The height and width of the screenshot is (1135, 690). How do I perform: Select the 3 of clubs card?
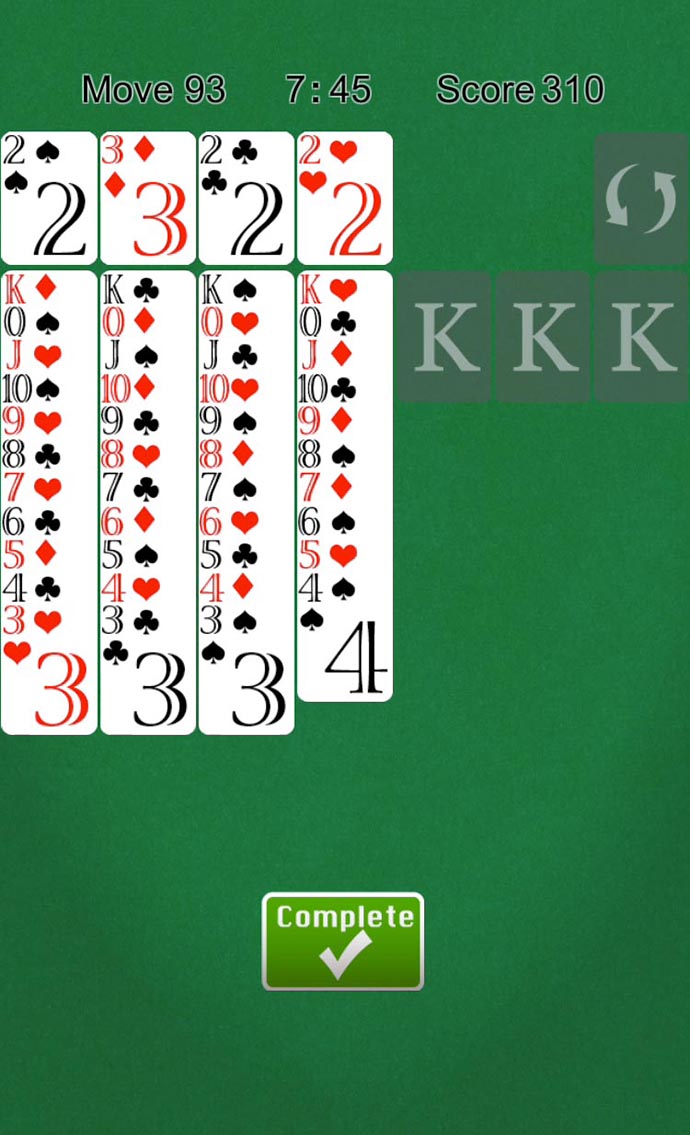click(x=148, y=688)
